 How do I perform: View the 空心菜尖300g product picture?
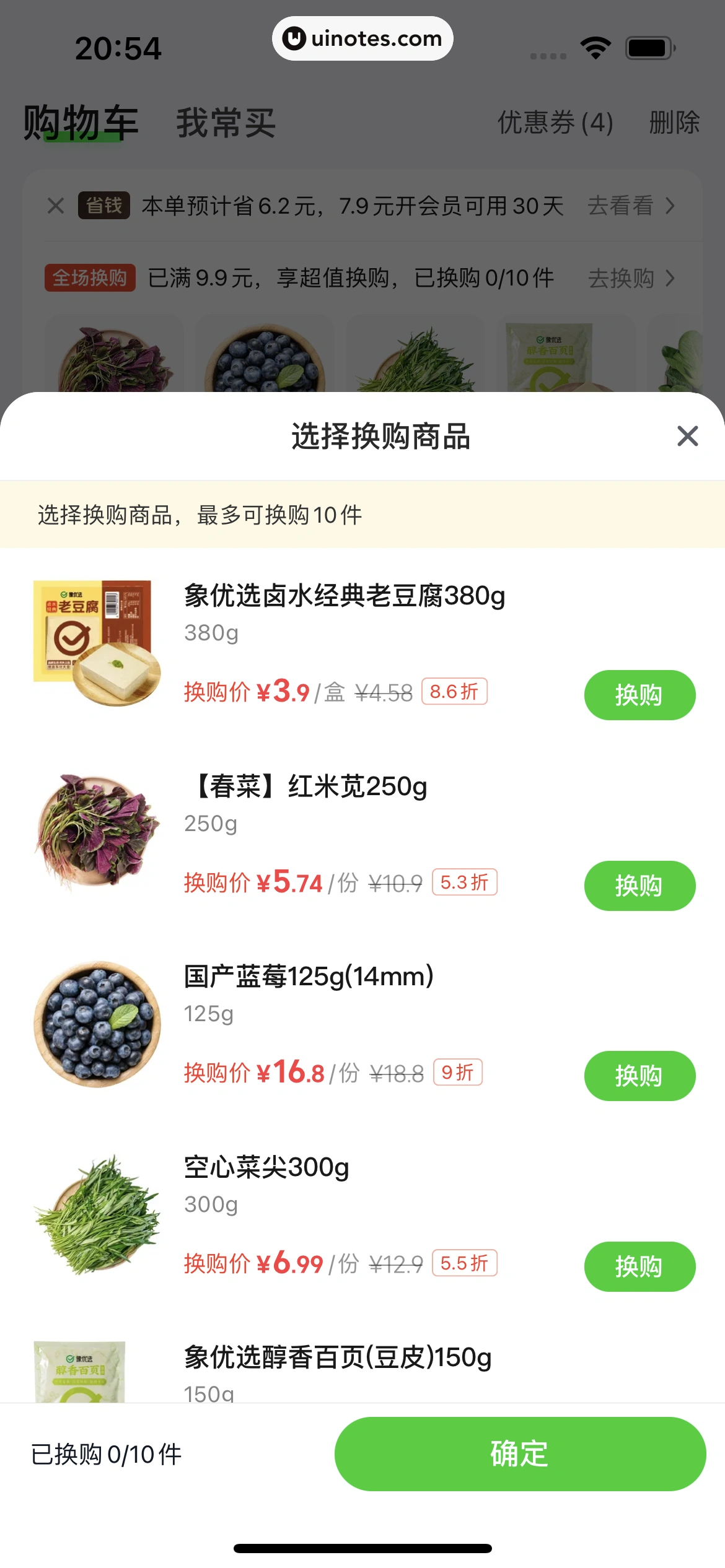click(97, 1214)
